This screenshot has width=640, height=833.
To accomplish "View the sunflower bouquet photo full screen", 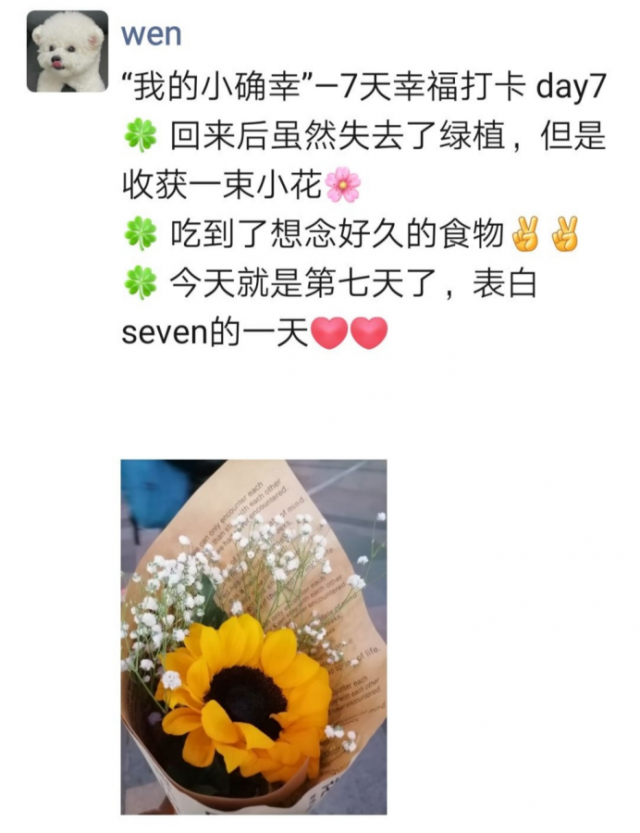I will [253, 636].
